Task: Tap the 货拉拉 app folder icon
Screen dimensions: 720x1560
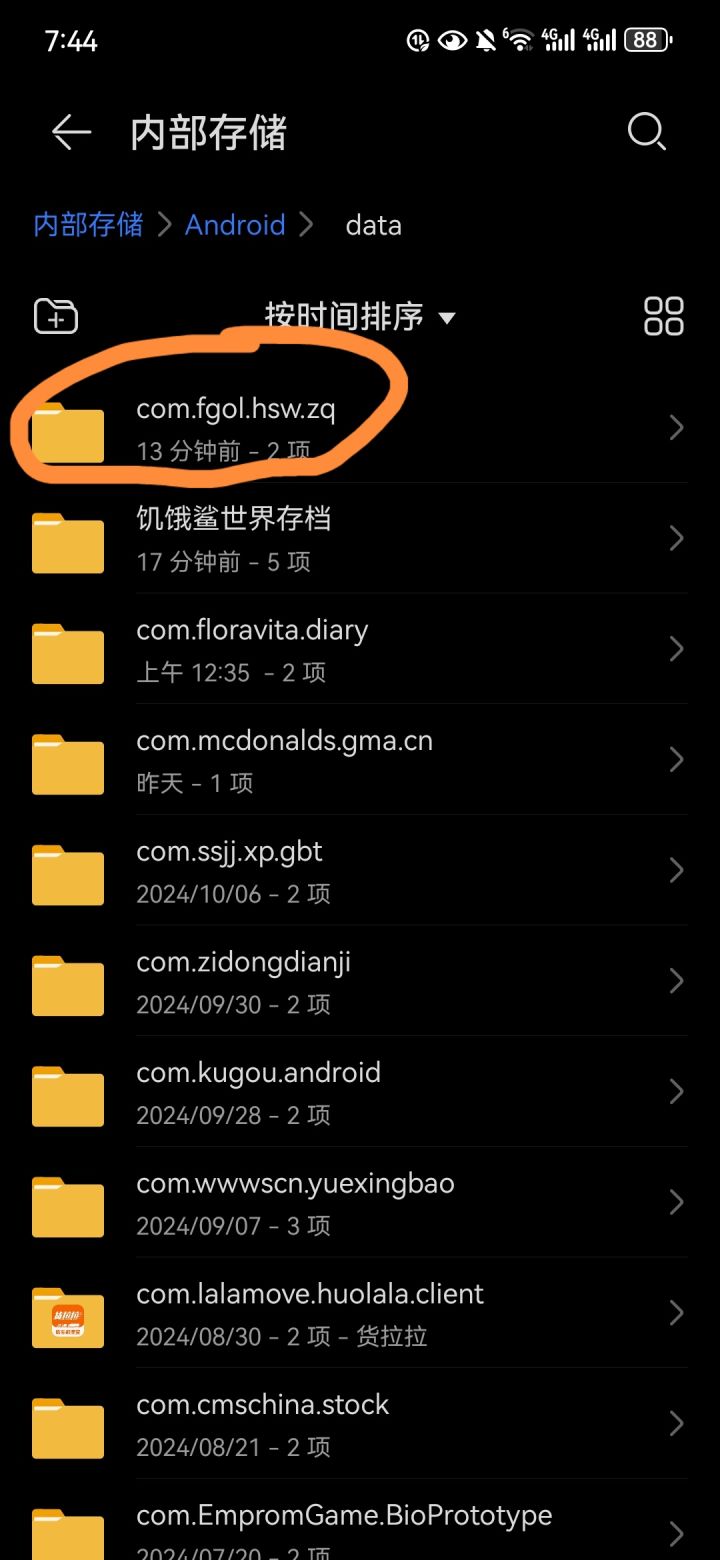Action: click(x=67, y=1318)
